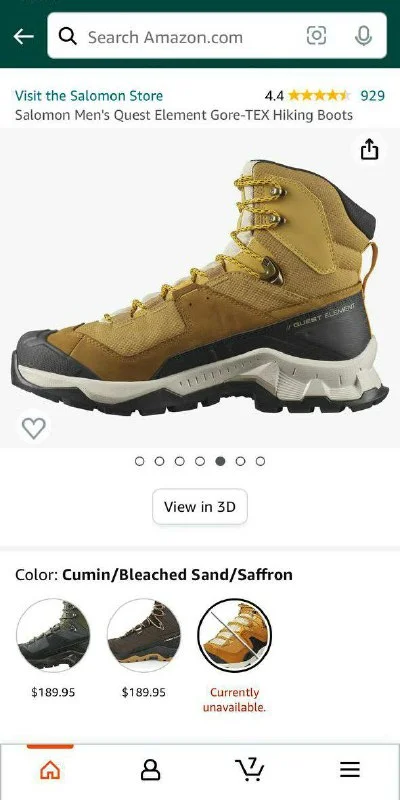Add boots to wish list heart

34,428
